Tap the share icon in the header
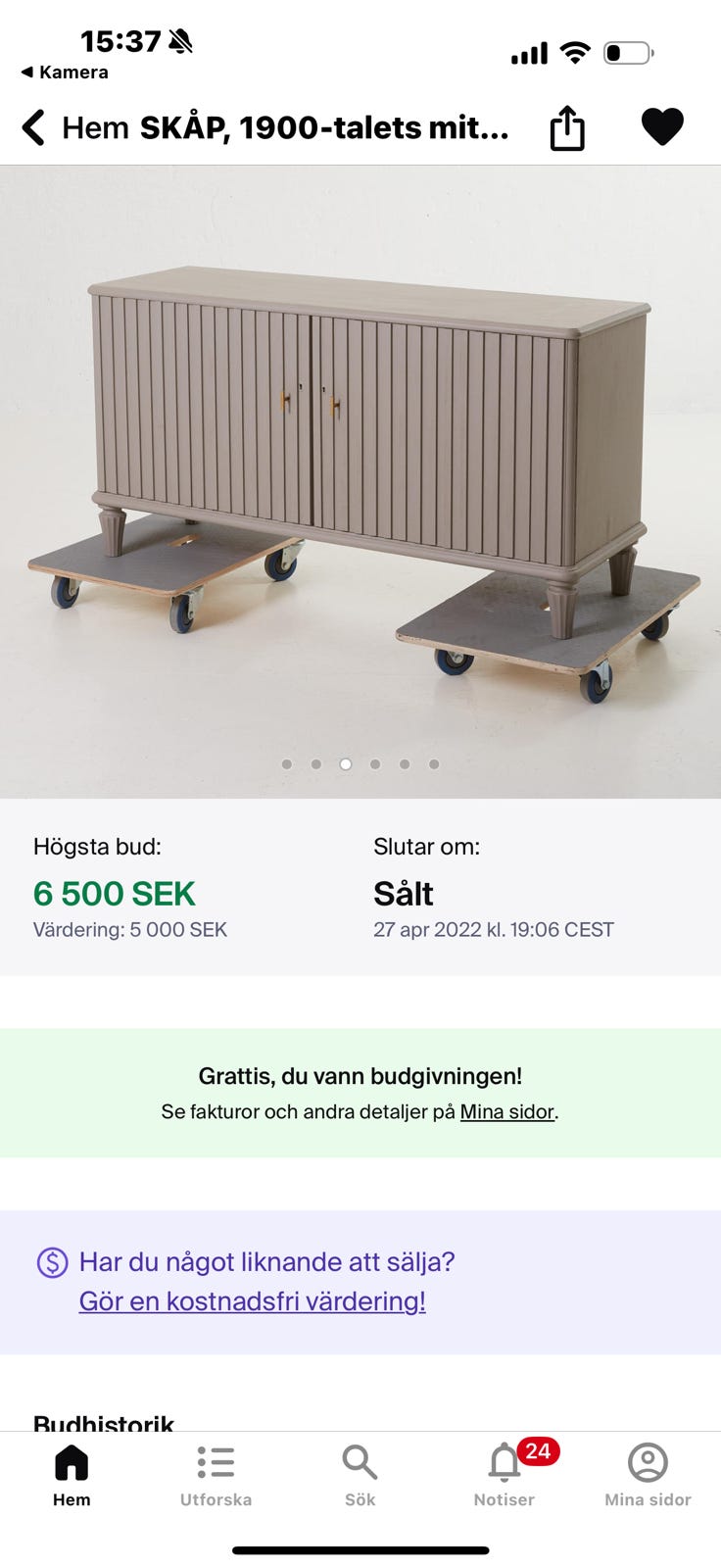 (568, 127)
